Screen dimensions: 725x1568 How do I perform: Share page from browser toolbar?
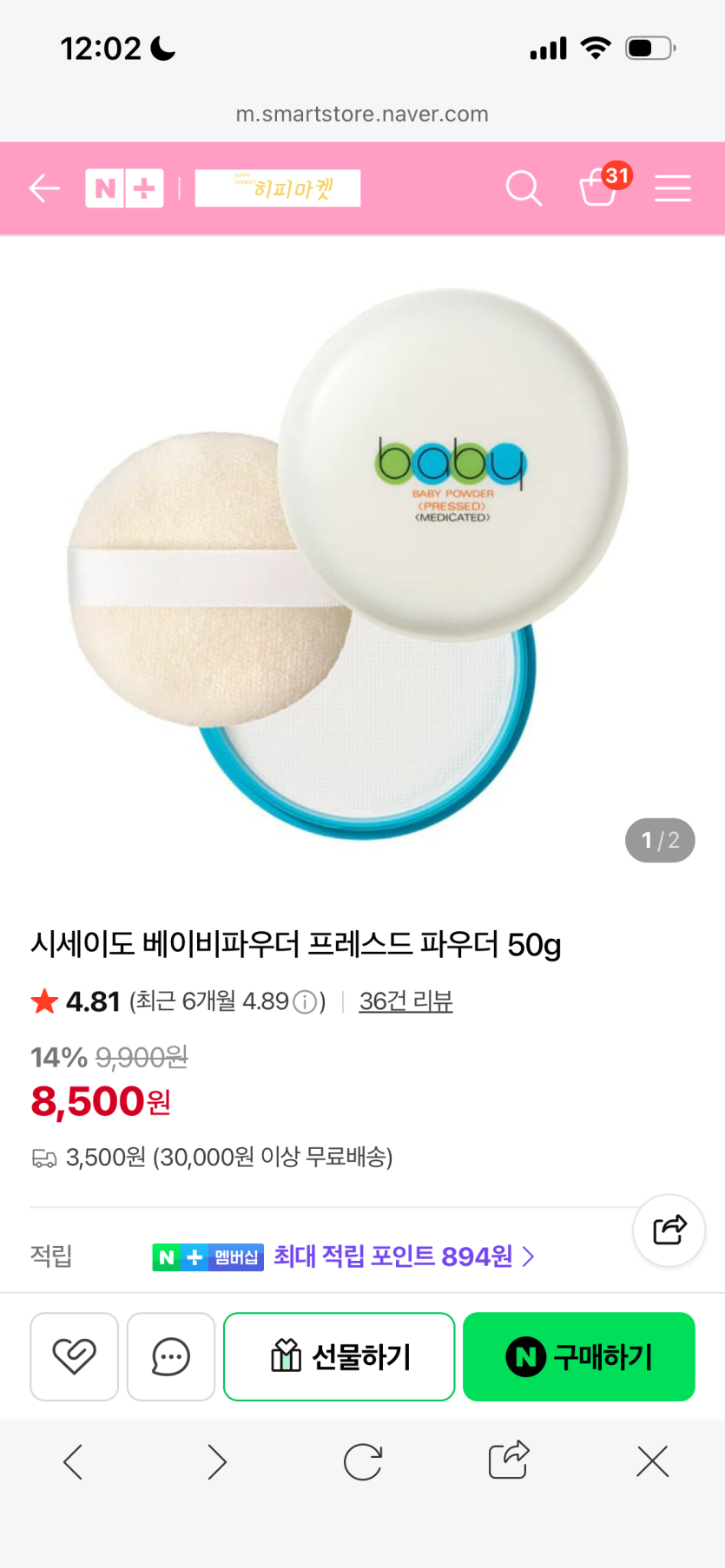(508, 1460)
